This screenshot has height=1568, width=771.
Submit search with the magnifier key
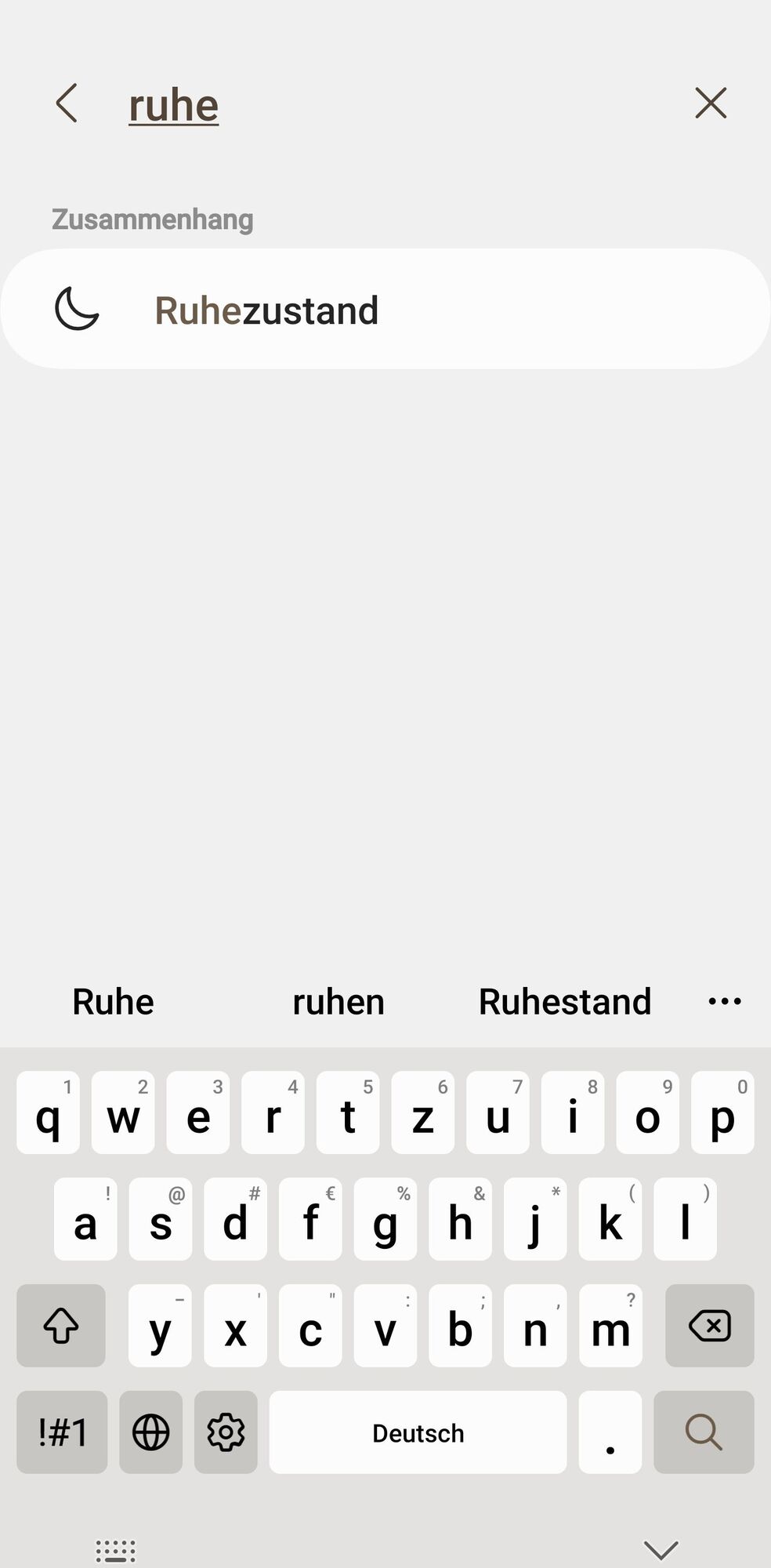[704, 1432]
